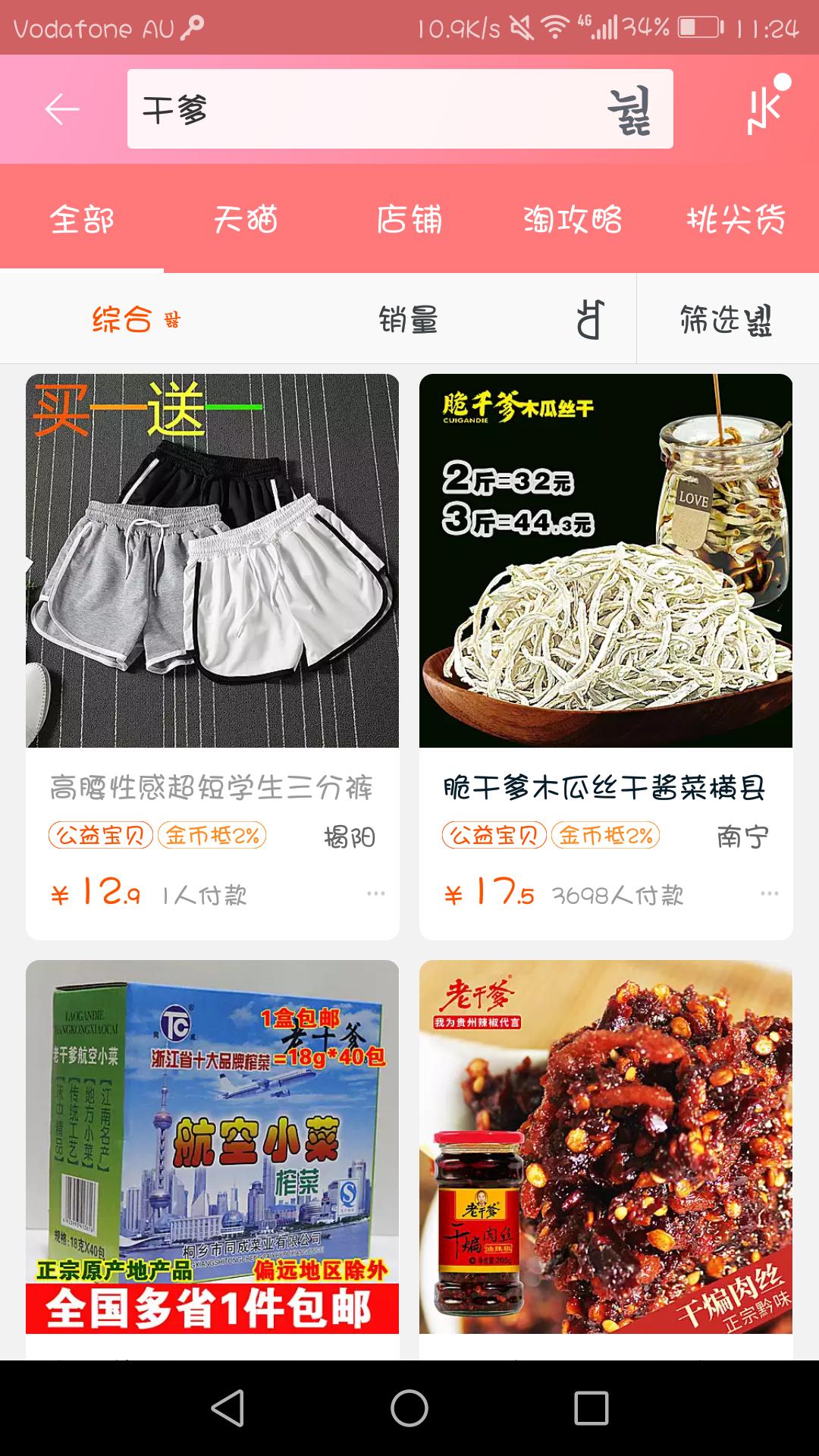
Task: Edit the 干爹 search field
Action: 364,109
